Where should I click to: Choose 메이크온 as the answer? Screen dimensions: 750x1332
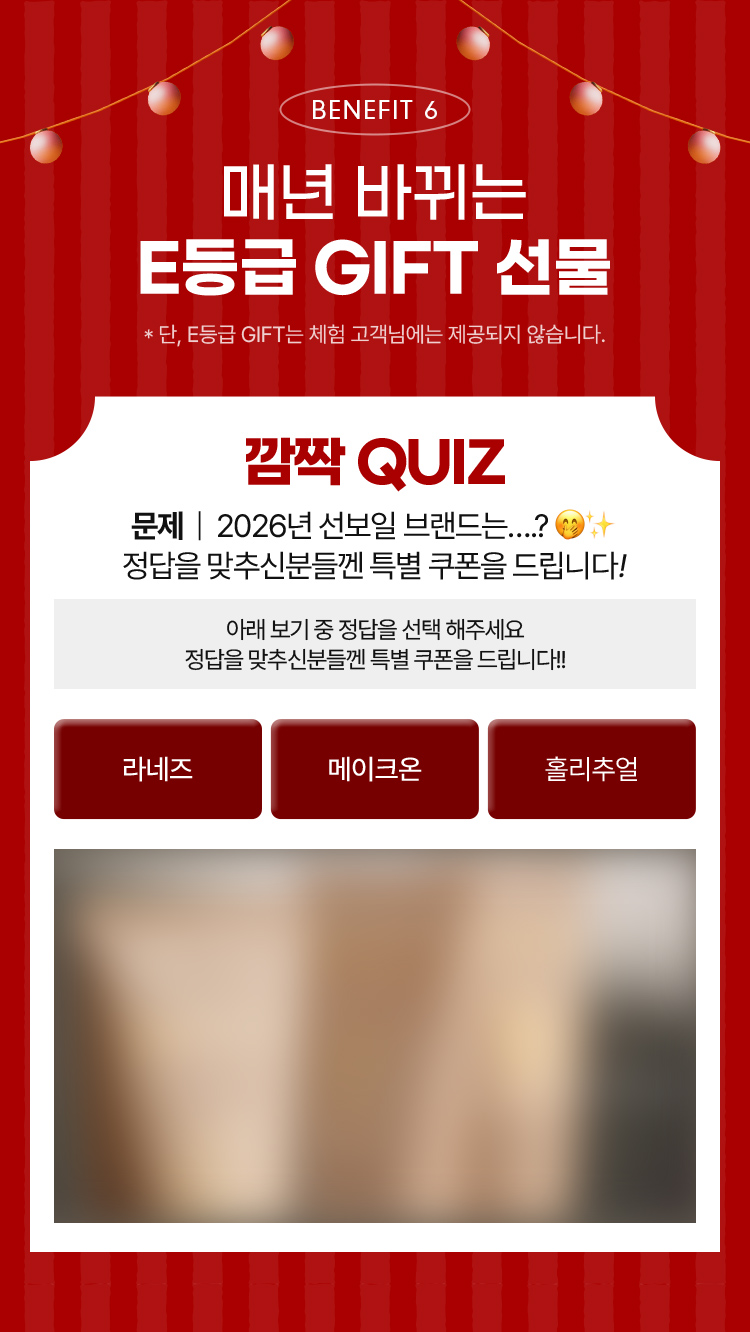[375, 769]
